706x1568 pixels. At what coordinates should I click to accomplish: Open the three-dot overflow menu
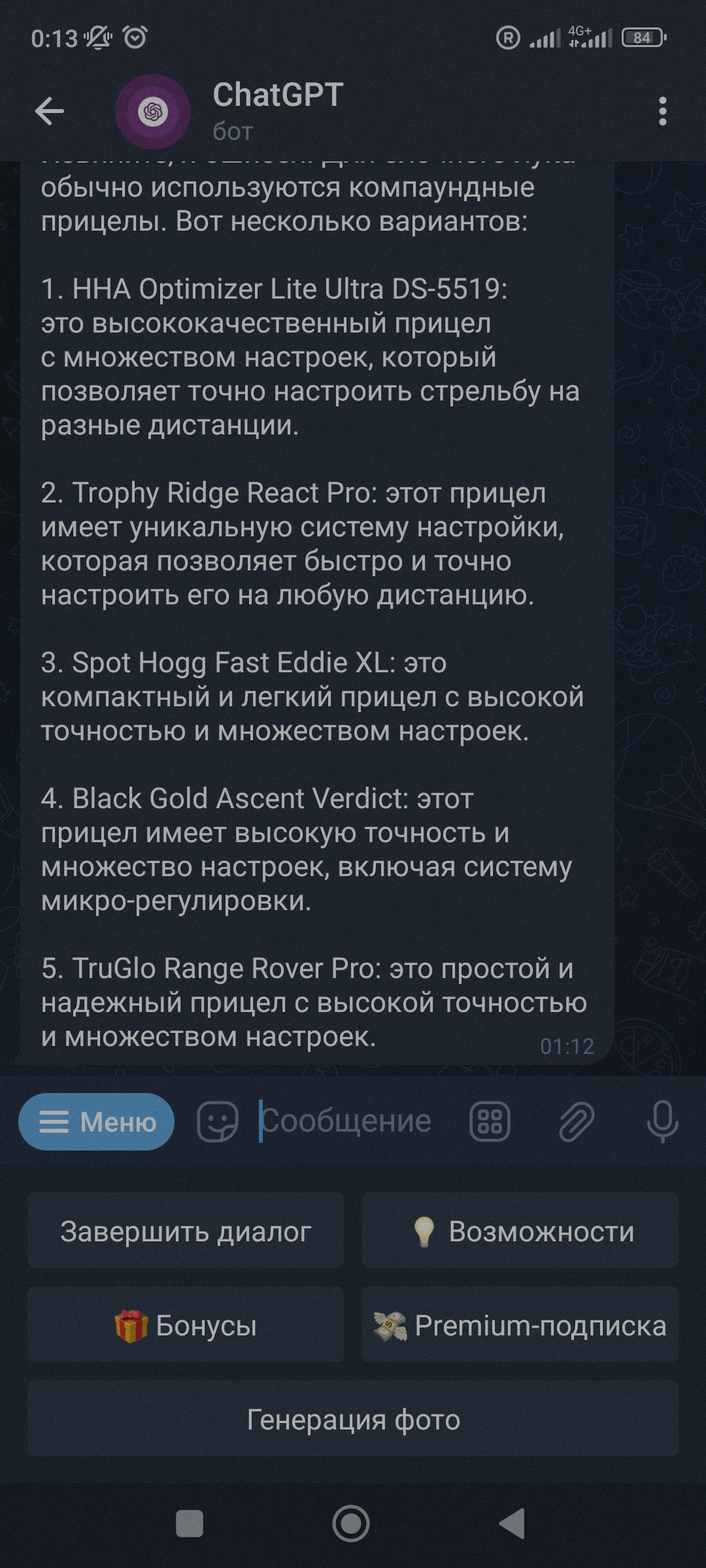coord(663,111)
